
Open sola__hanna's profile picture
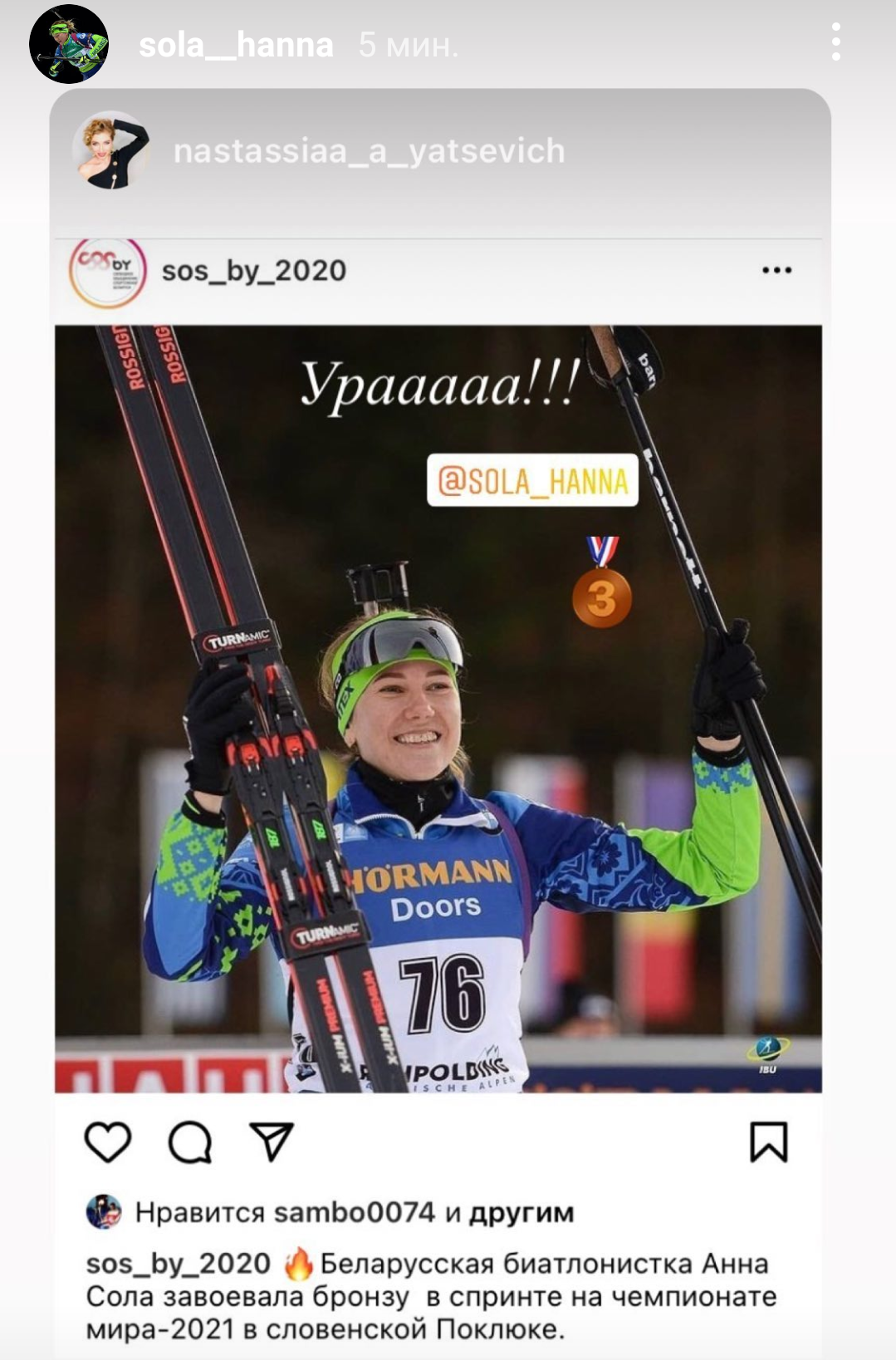point(69,45)
